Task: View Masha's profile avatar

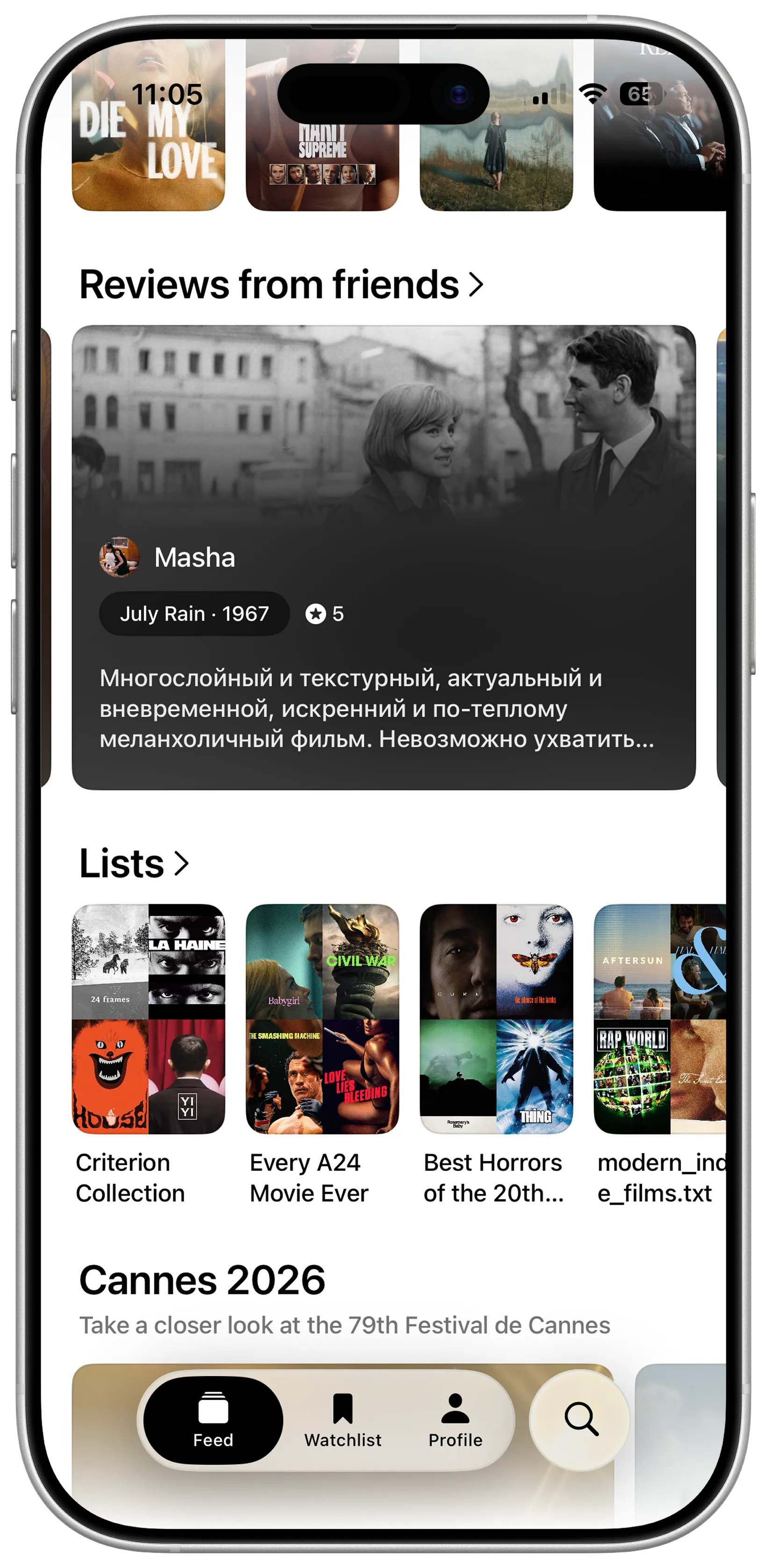Action: [x=119, y=557]
